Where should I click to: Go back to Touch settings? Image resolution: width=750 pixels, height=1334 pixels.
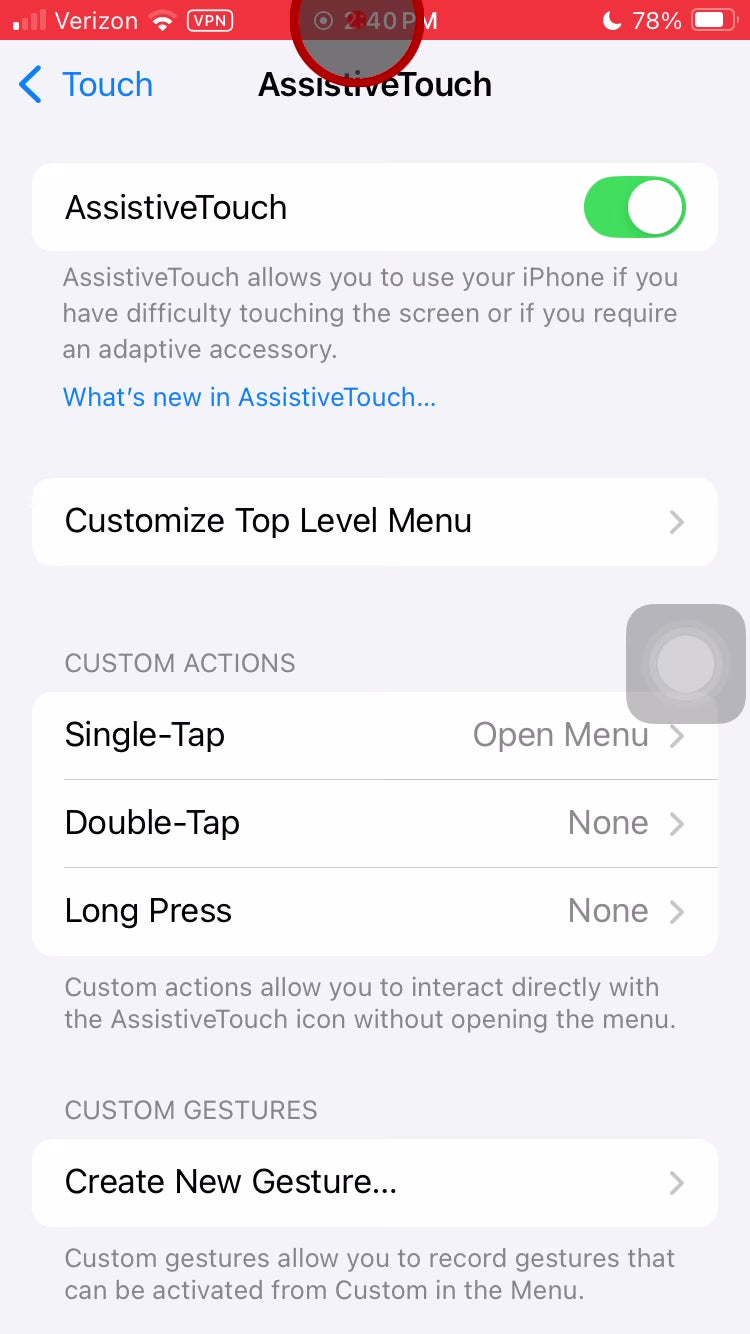pyautogui.click(x=86, y=85)
